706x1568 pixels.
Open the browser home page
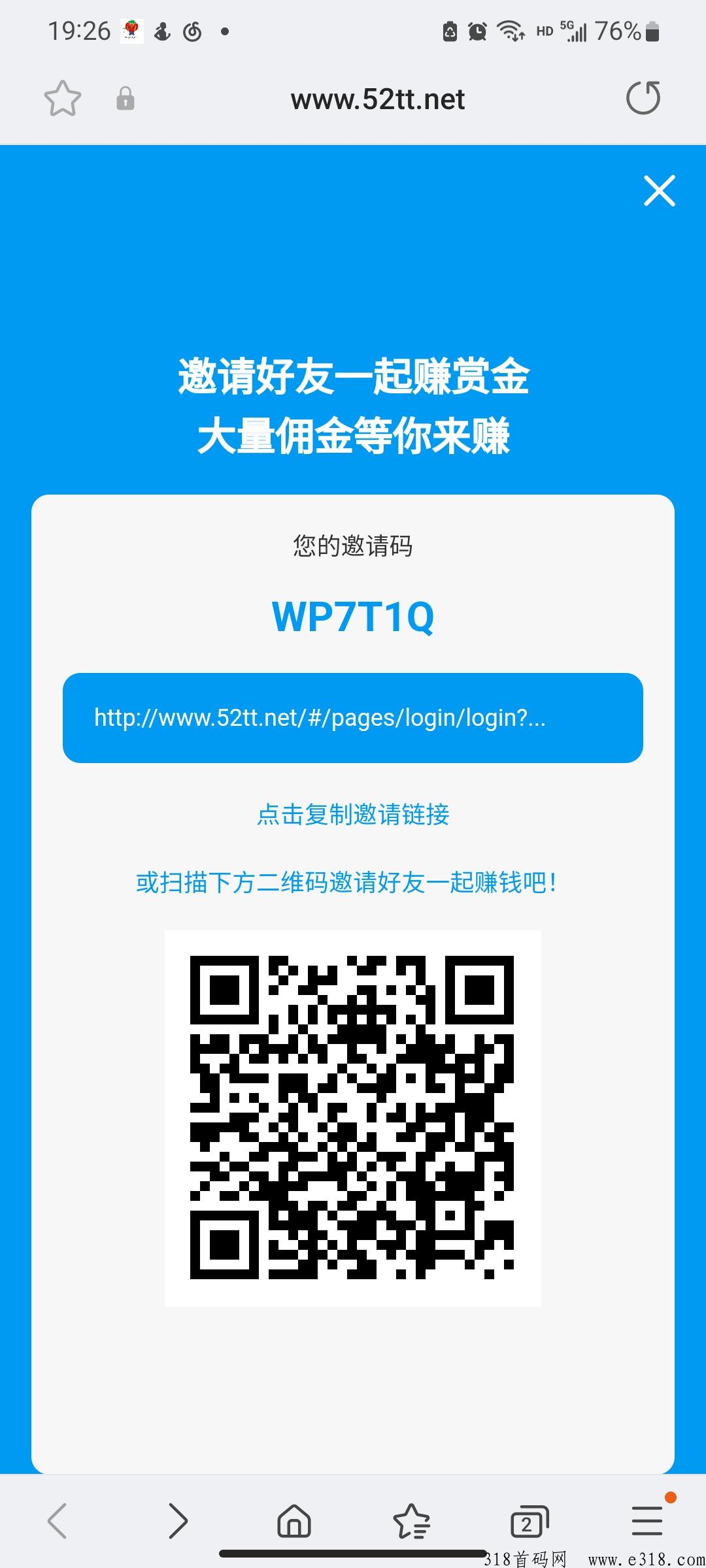[x=294, y=1520]
